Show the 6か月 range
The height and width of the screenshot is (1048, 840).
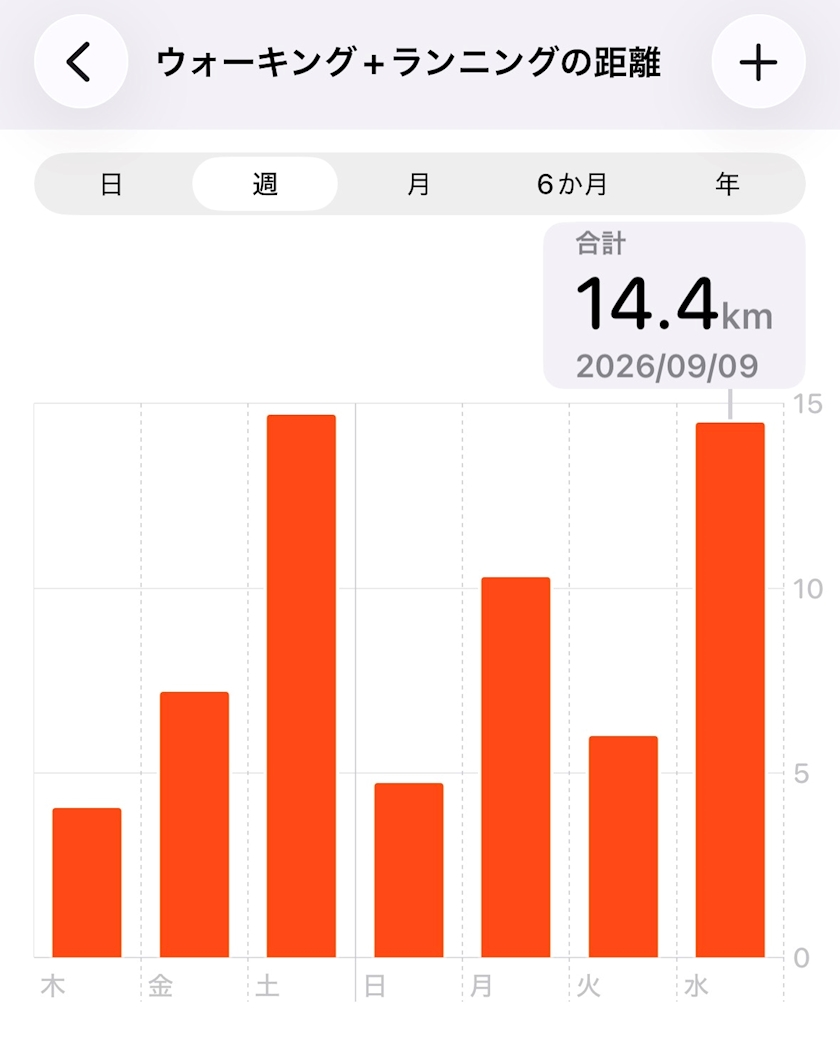pos(573,184)
